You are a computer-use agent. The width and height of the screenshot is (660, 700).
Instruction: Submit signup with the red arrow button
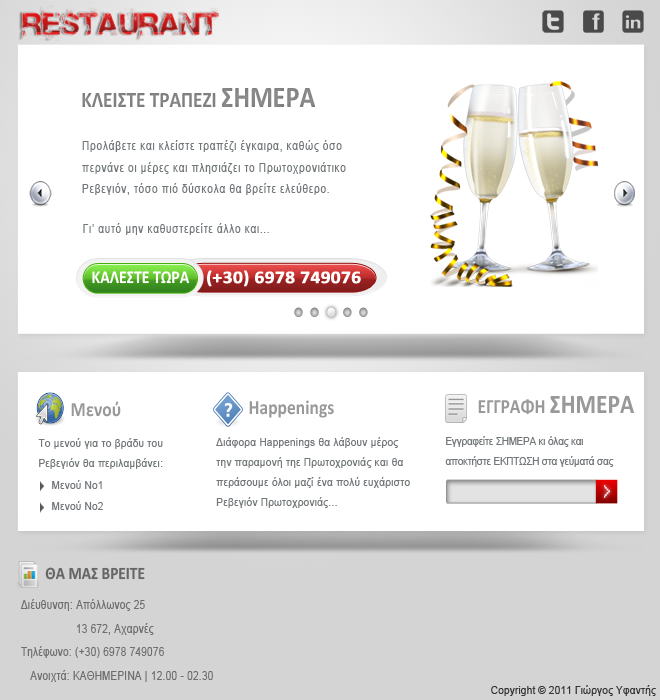click(606, 491)
